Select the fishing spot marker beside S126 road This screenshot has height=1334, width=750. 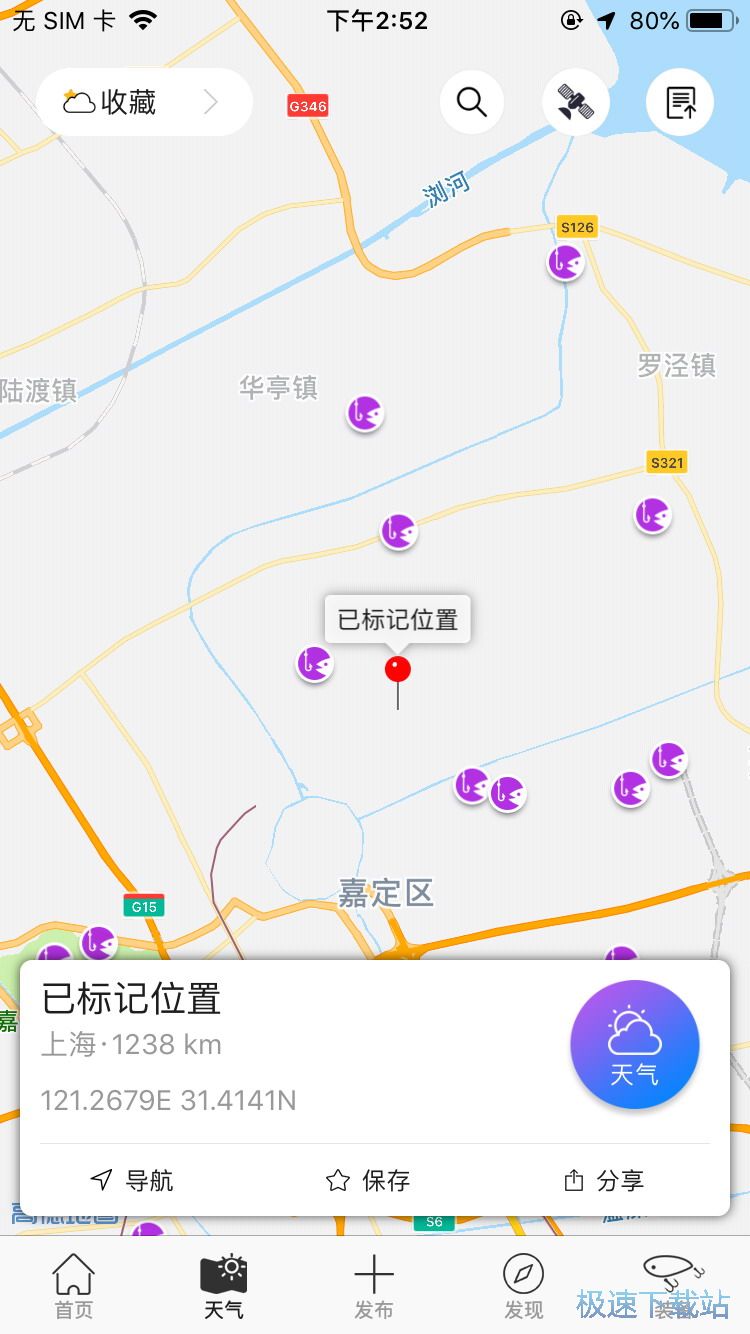(x=565, y=262)
